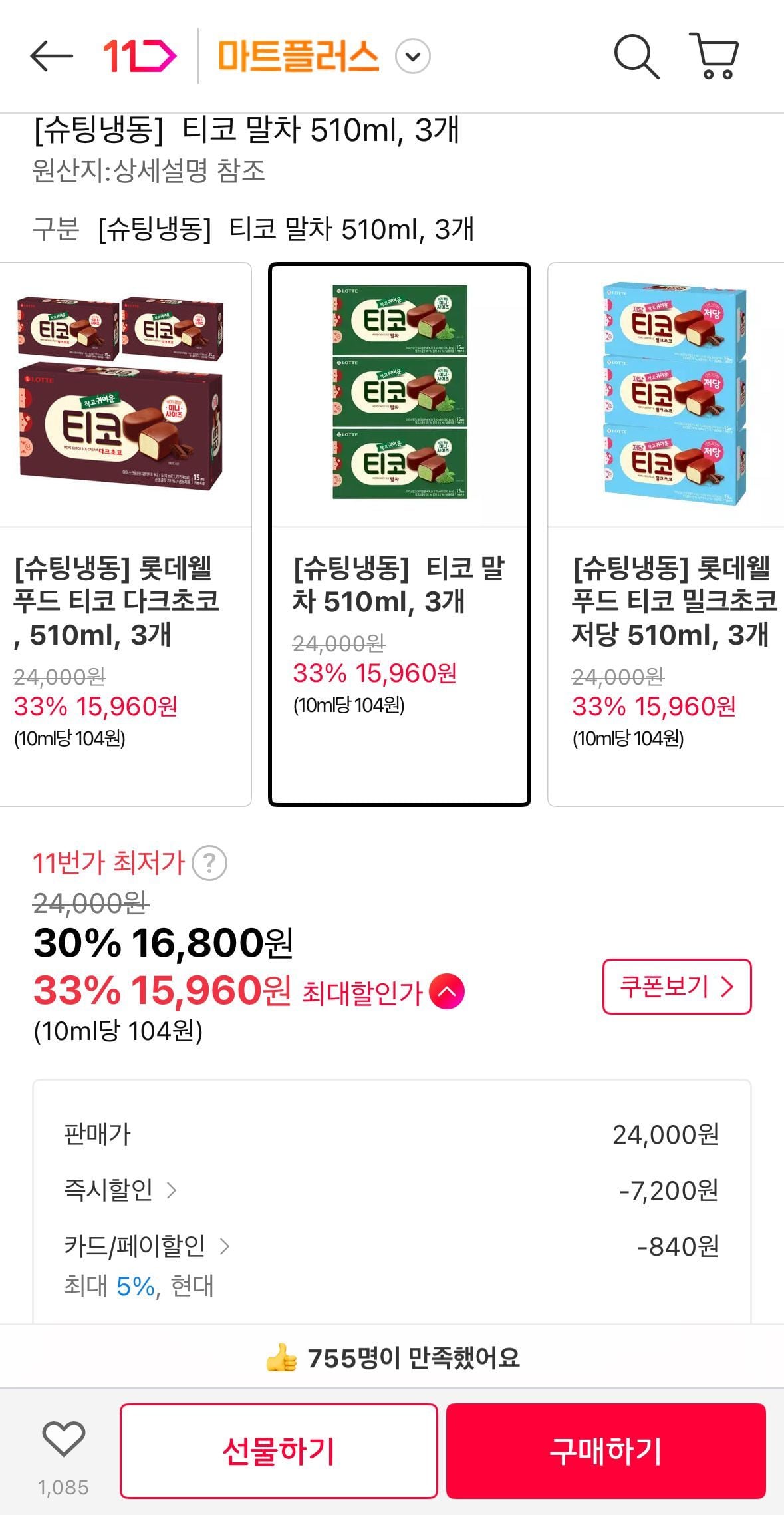
Task: Select the 티코 다크초코 510ml option card
Action: point(124,534)
